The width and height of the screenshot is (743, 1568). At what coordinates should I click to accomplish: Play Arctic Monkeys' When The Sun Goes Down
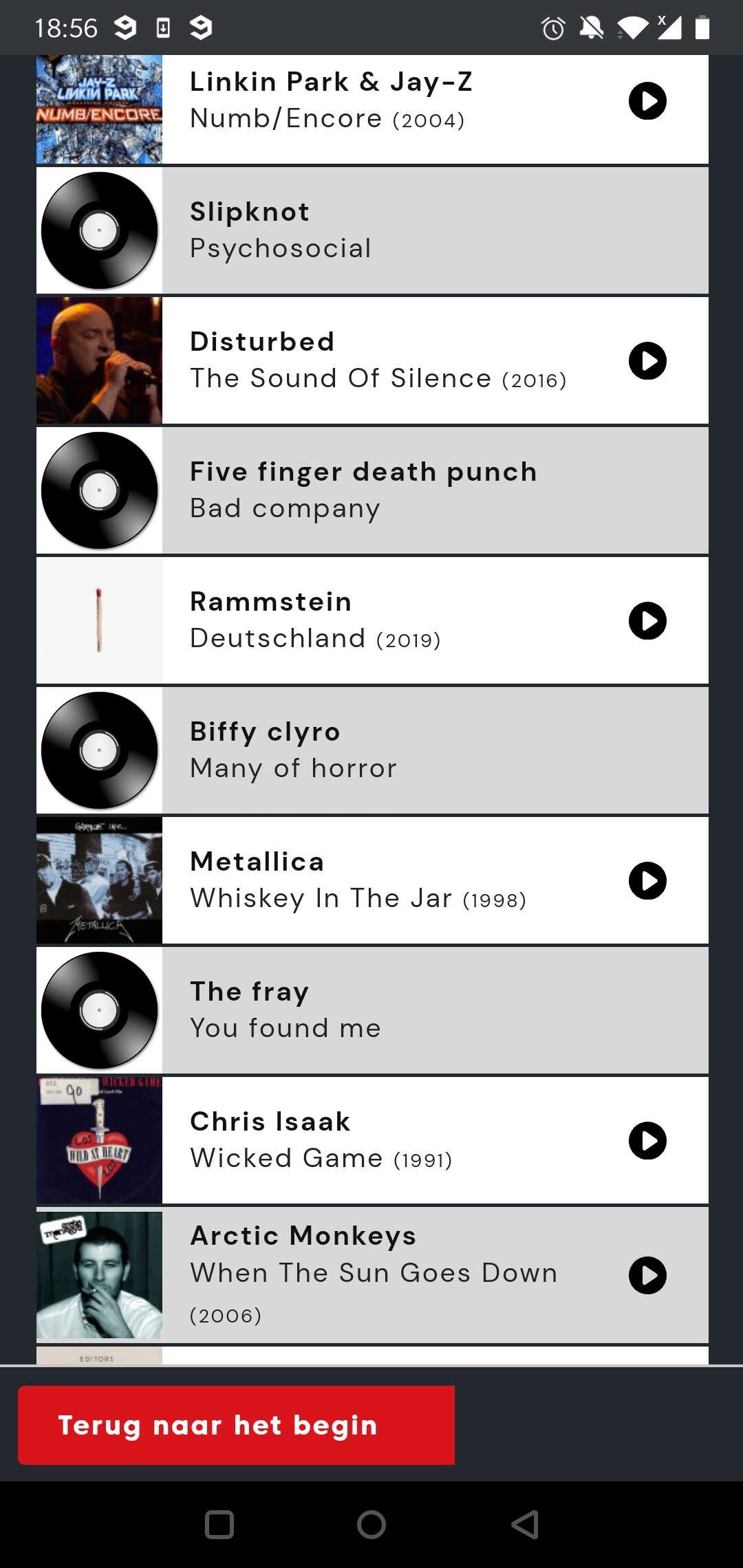pyautogui.click(x=647, y=1276)
